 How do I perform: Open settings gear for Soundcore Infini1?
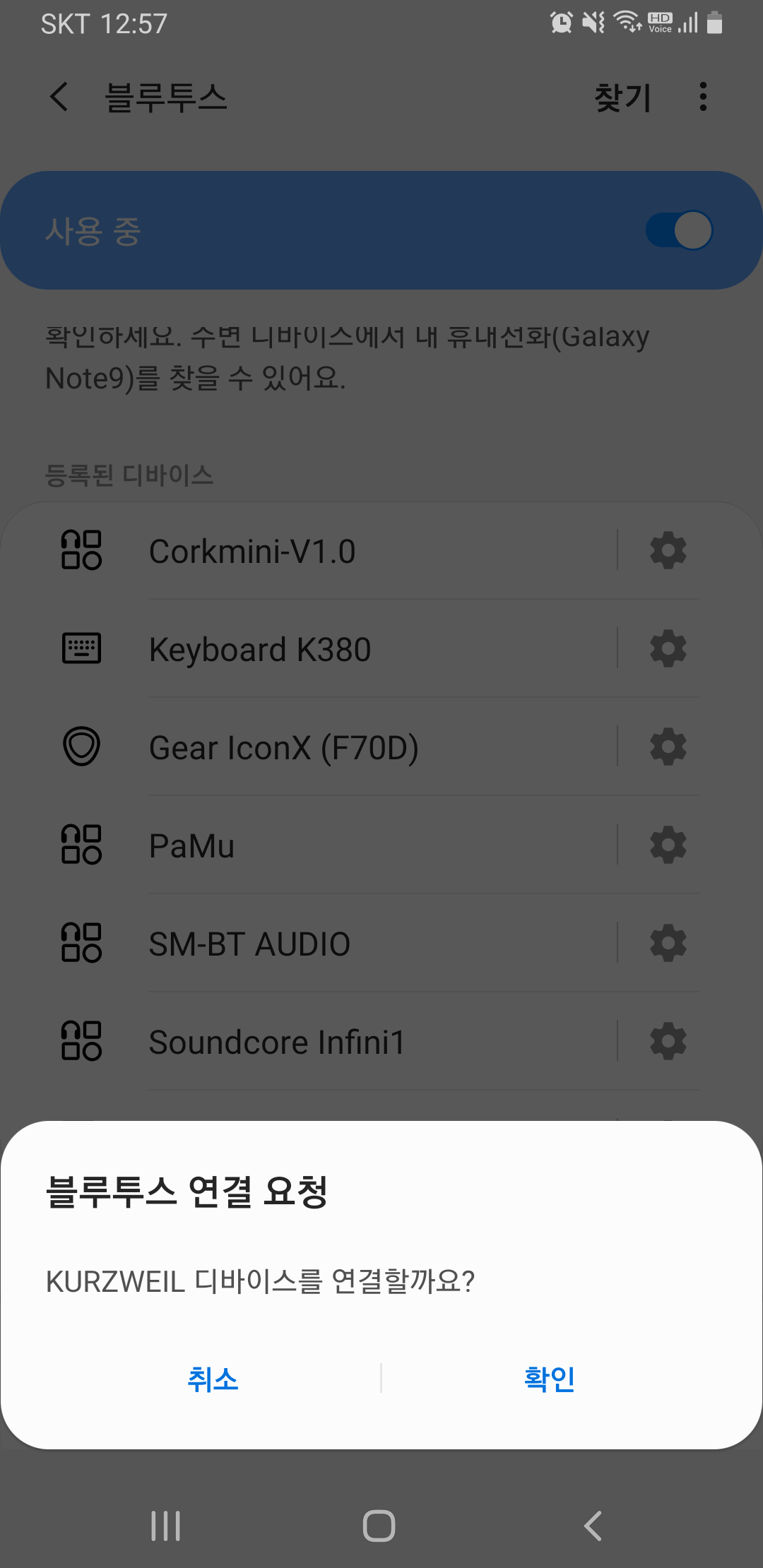pyautogui.click(x=668, y=1042)
